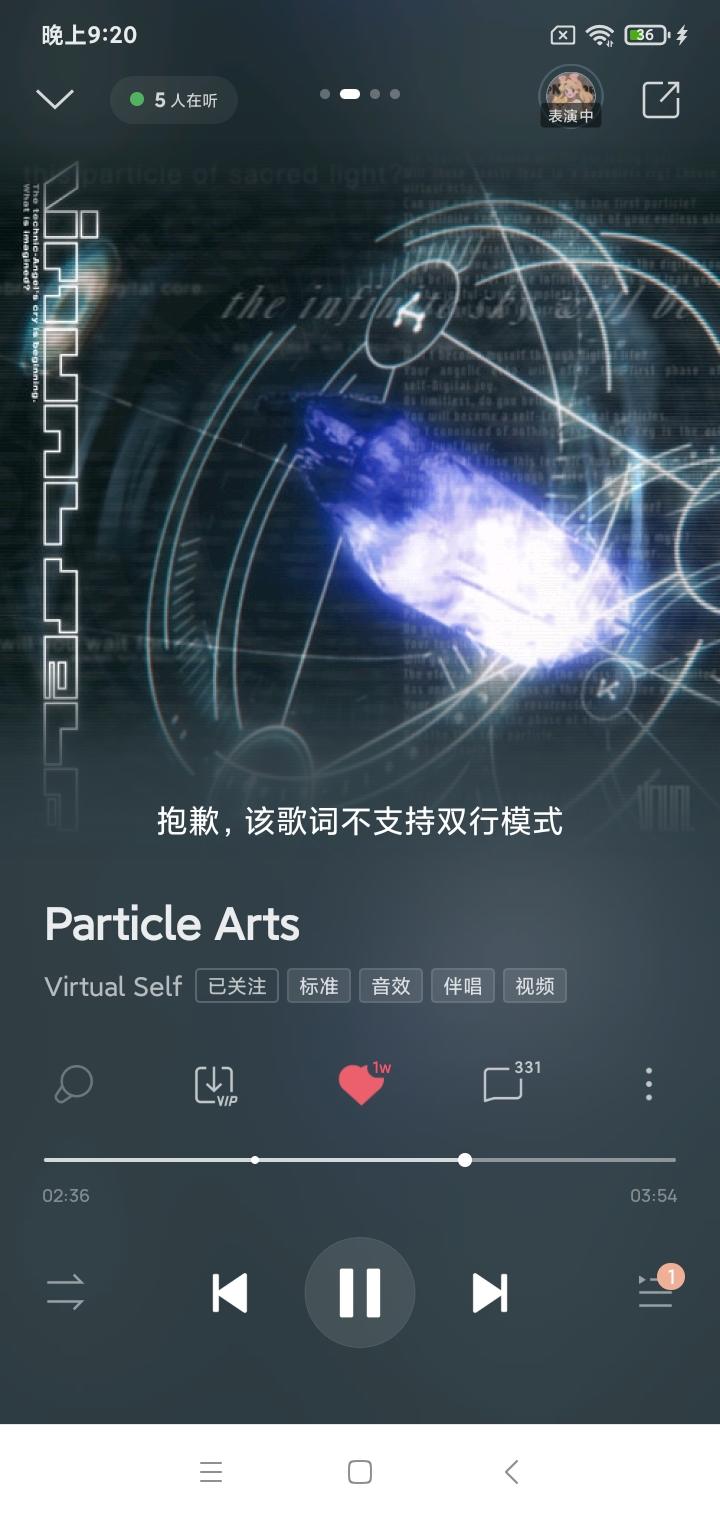Seek on the playback progress bar
The width and height of the screenshot is (720, 1520).
[360, 1160]
